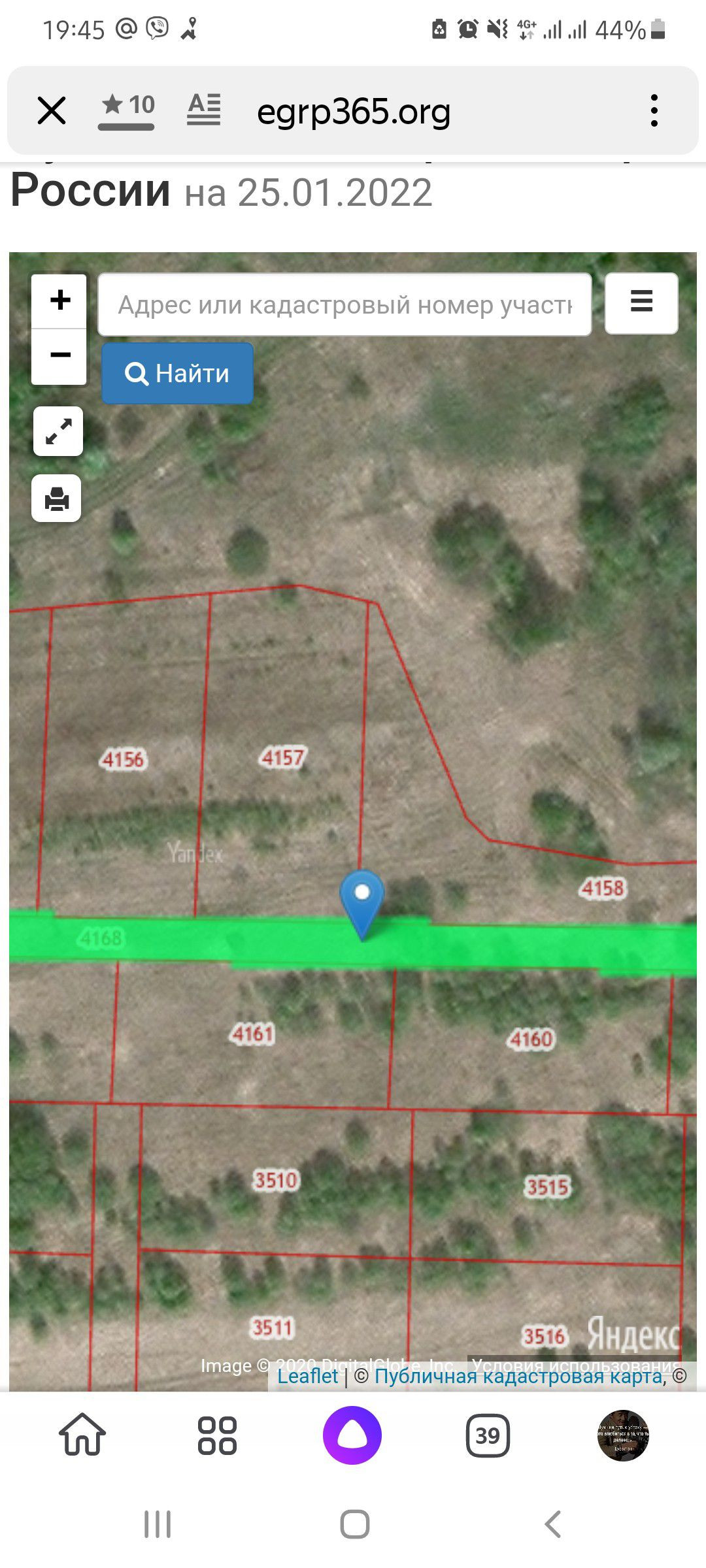706x1568 pixels.
Task: Close the egrp365.org browser tab
Action: [x=52, y=110]
